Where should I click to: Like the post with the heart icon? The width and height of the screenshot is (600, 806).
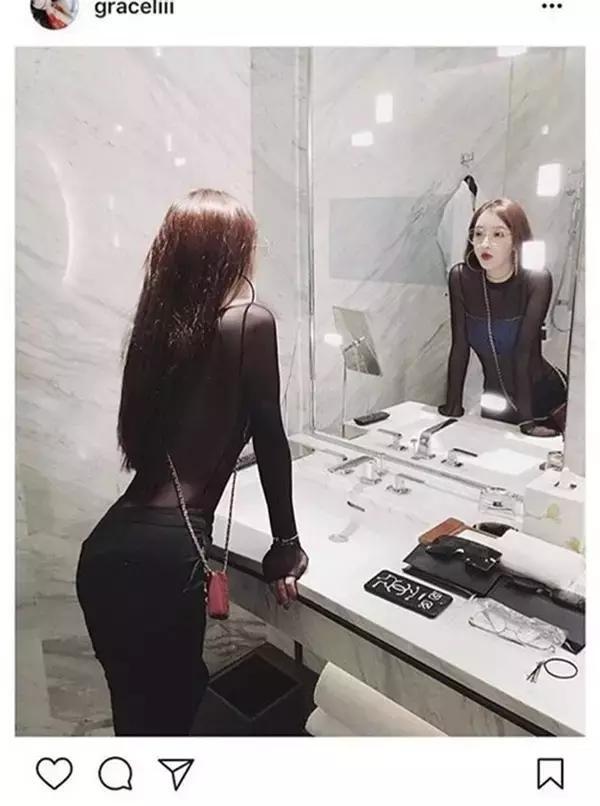[x=54, y=773]
